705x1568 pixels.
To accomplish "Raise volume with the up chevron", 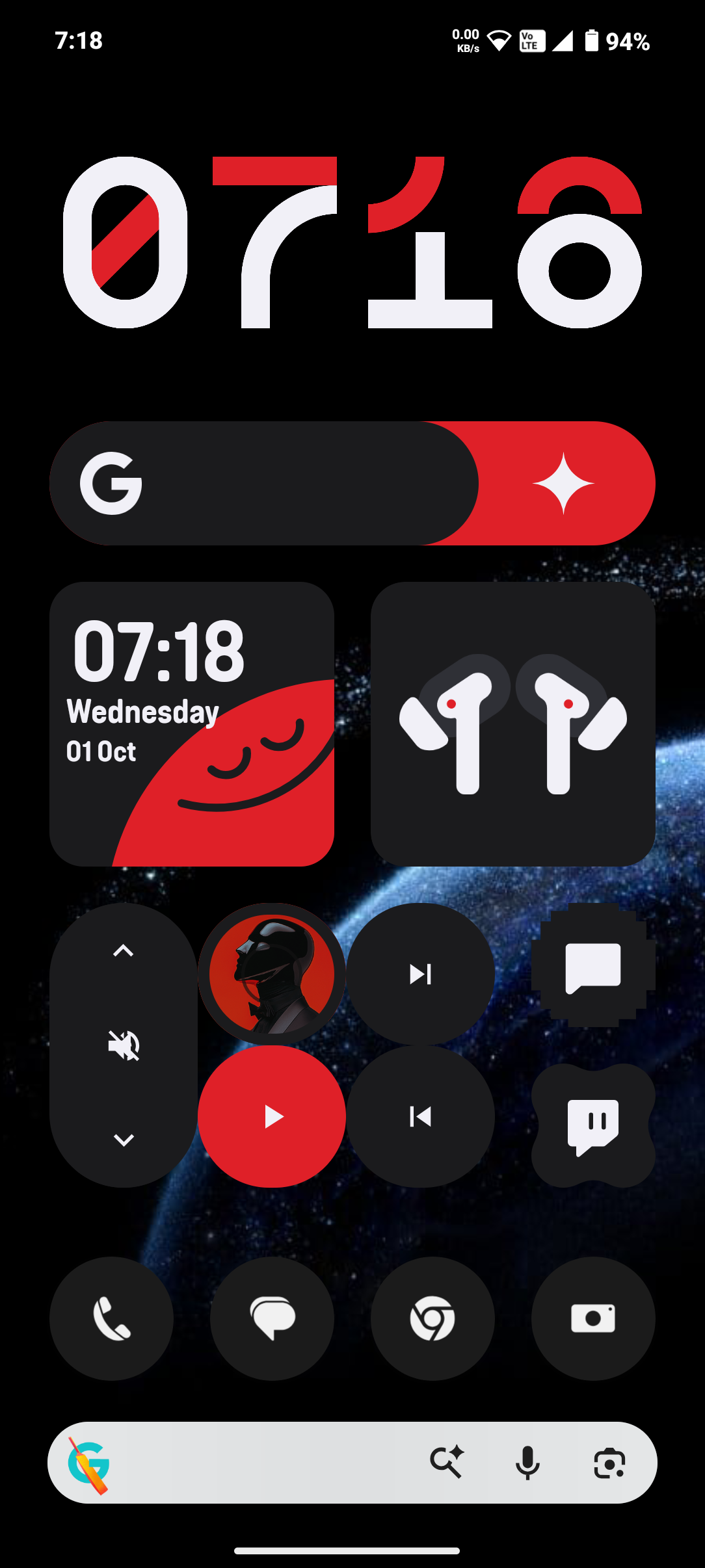I will tap(123, 951).
